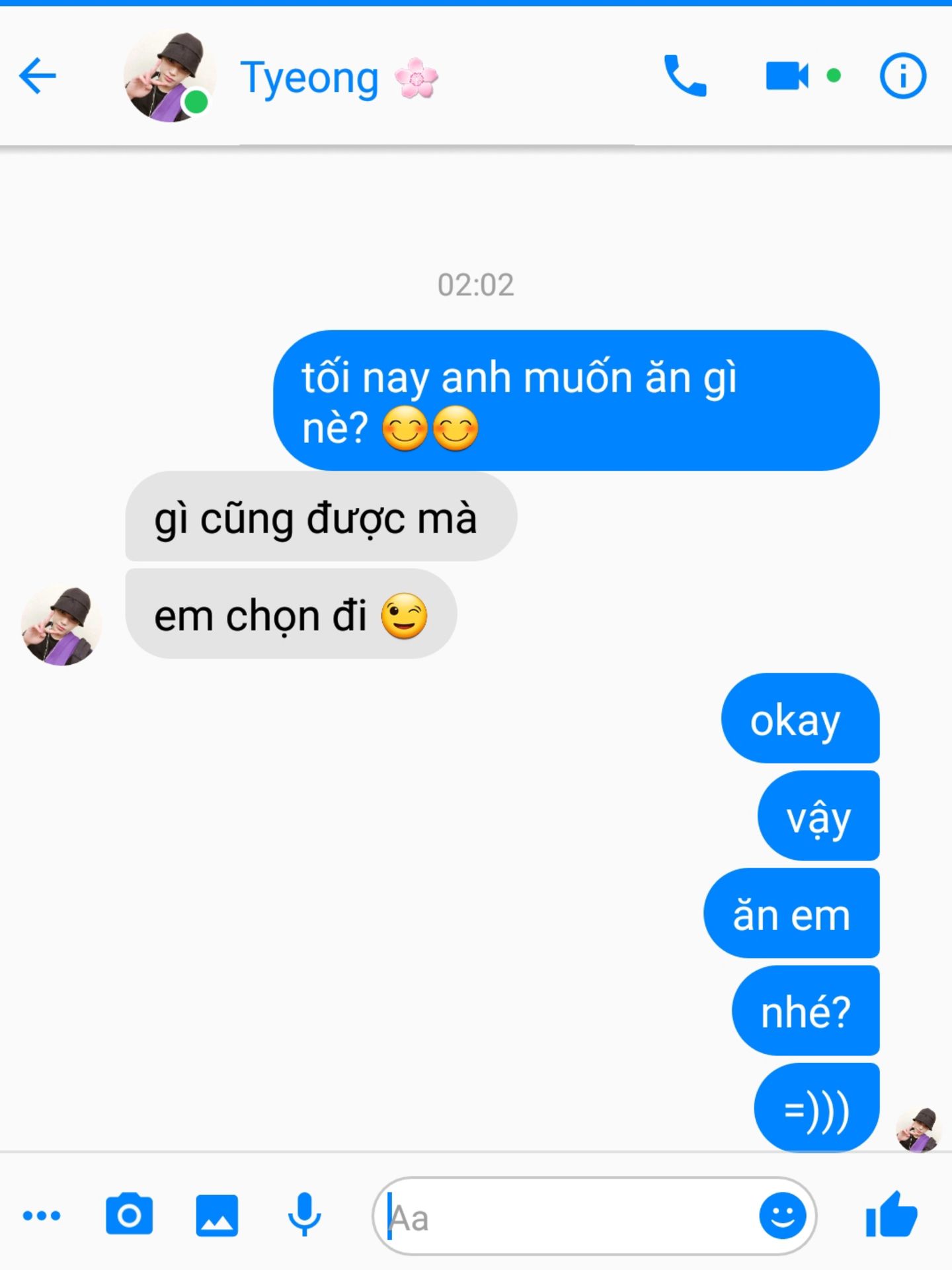Open the emoji picker in message box
This screenshot has width=952, height=1270.
tap(783, 1216)
